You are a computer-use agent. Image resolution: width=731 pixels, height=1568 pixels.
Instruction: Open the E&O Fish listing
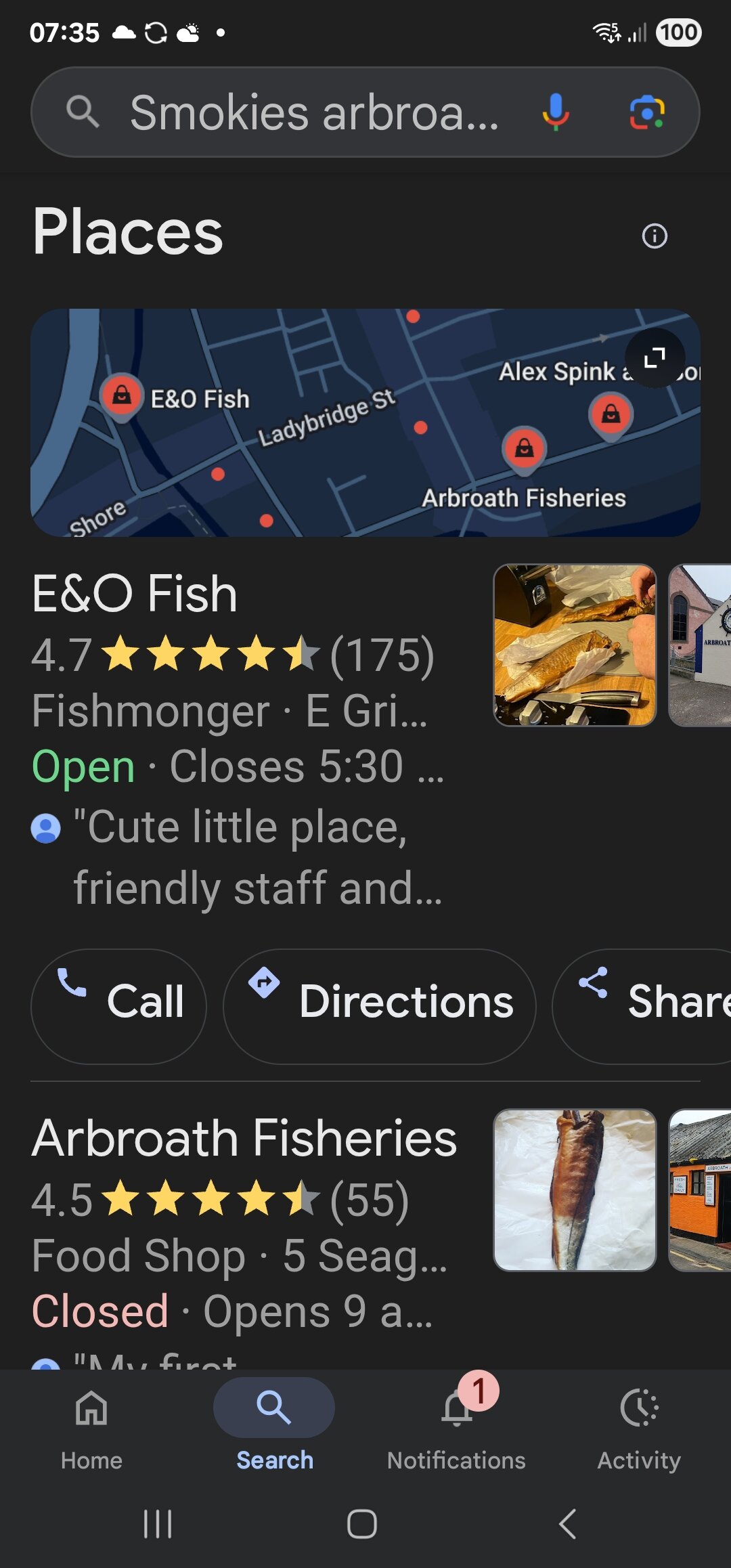135,593
